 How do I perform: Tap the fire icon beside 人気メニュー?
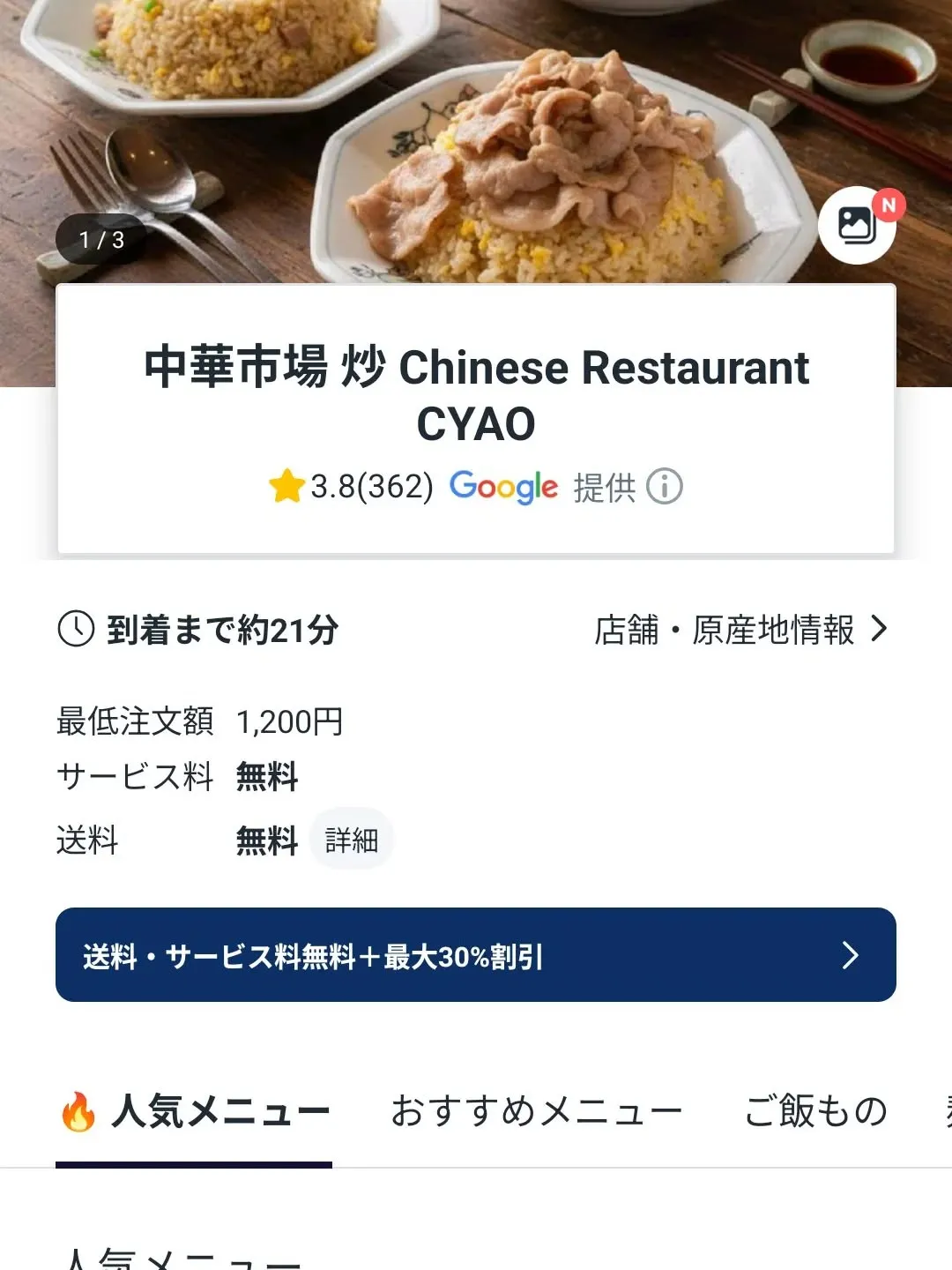[x=78, y=1111]
